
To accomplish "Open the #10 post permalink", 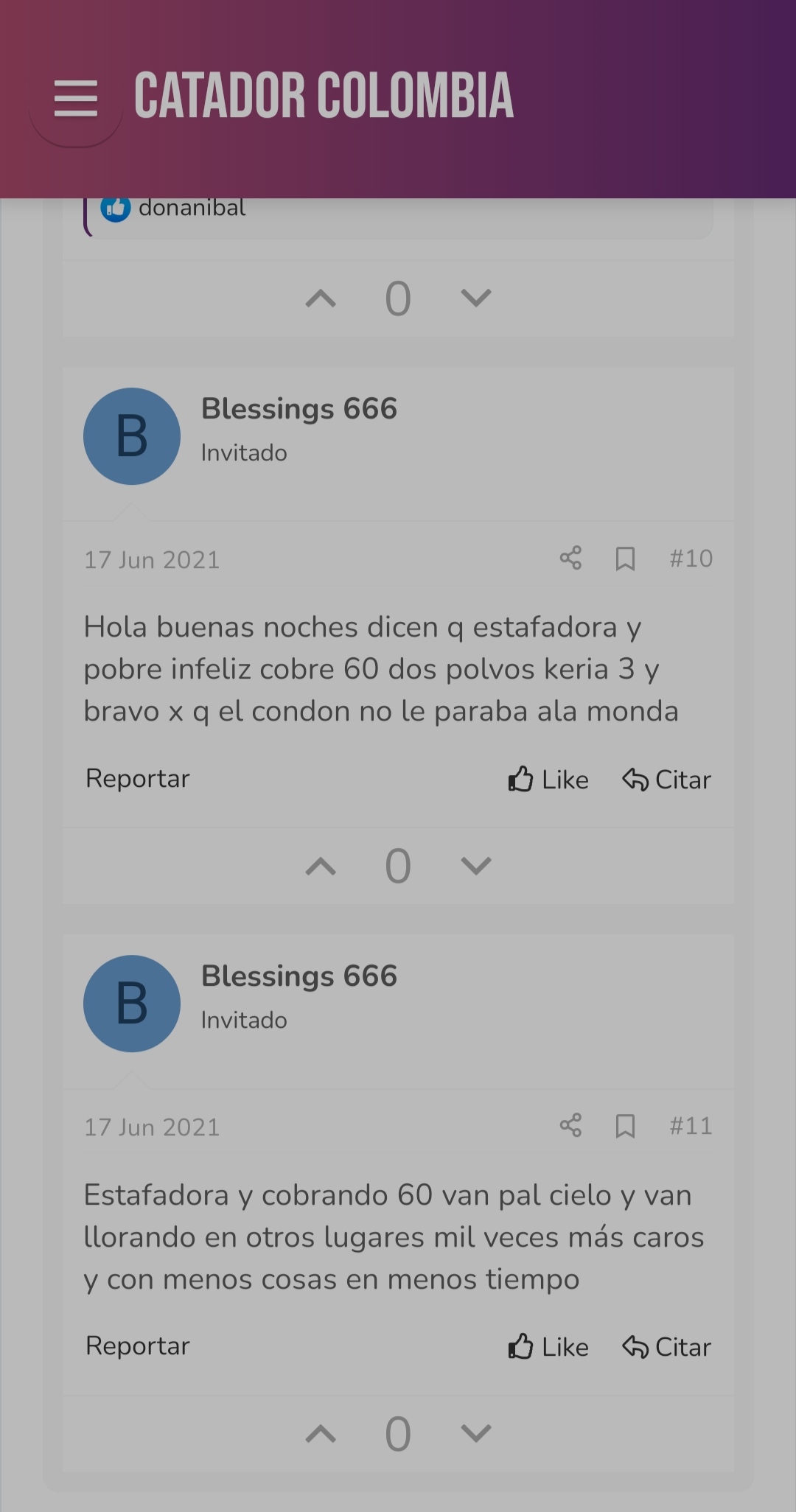I will (x=691, y=559).
